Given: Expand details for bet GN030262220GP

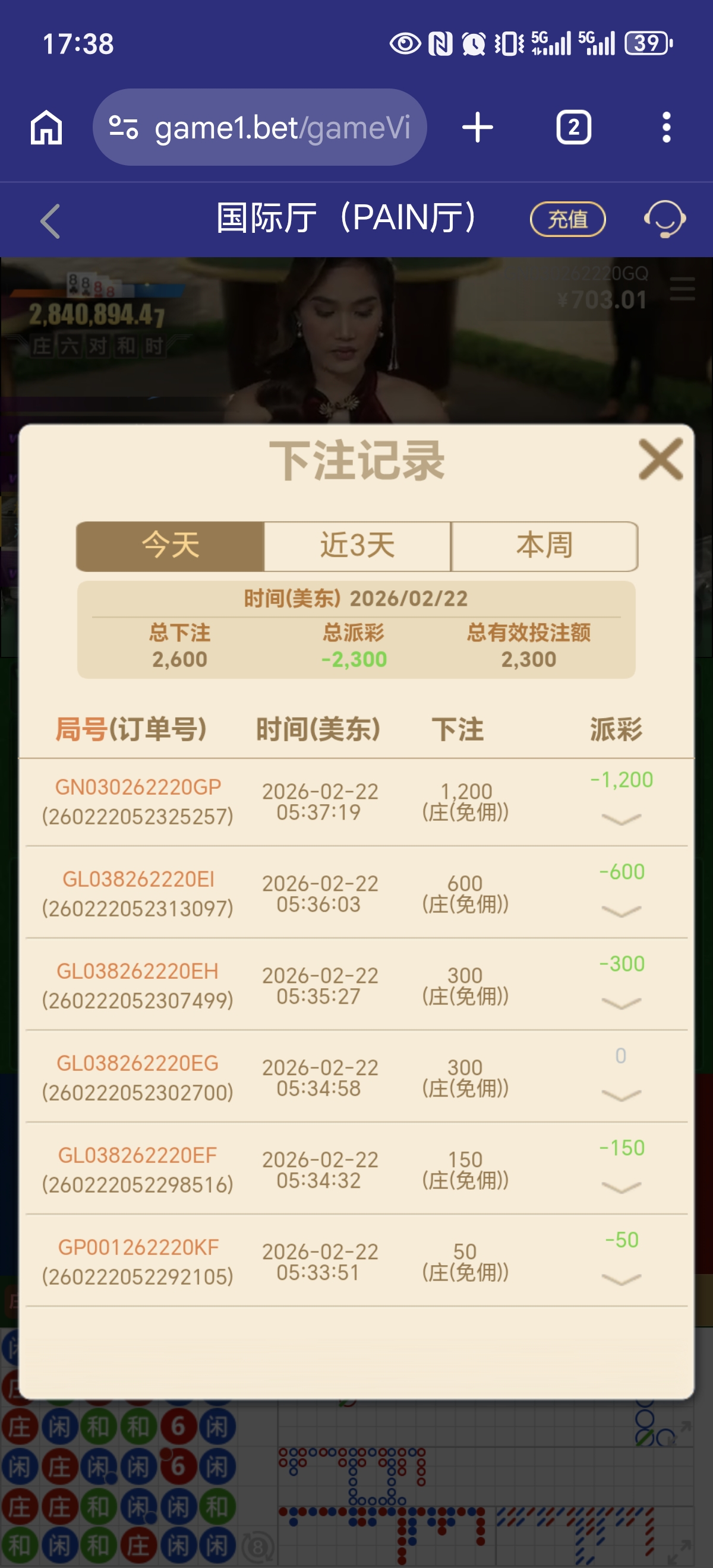Looking at the screenshot, I should point(620,818).
